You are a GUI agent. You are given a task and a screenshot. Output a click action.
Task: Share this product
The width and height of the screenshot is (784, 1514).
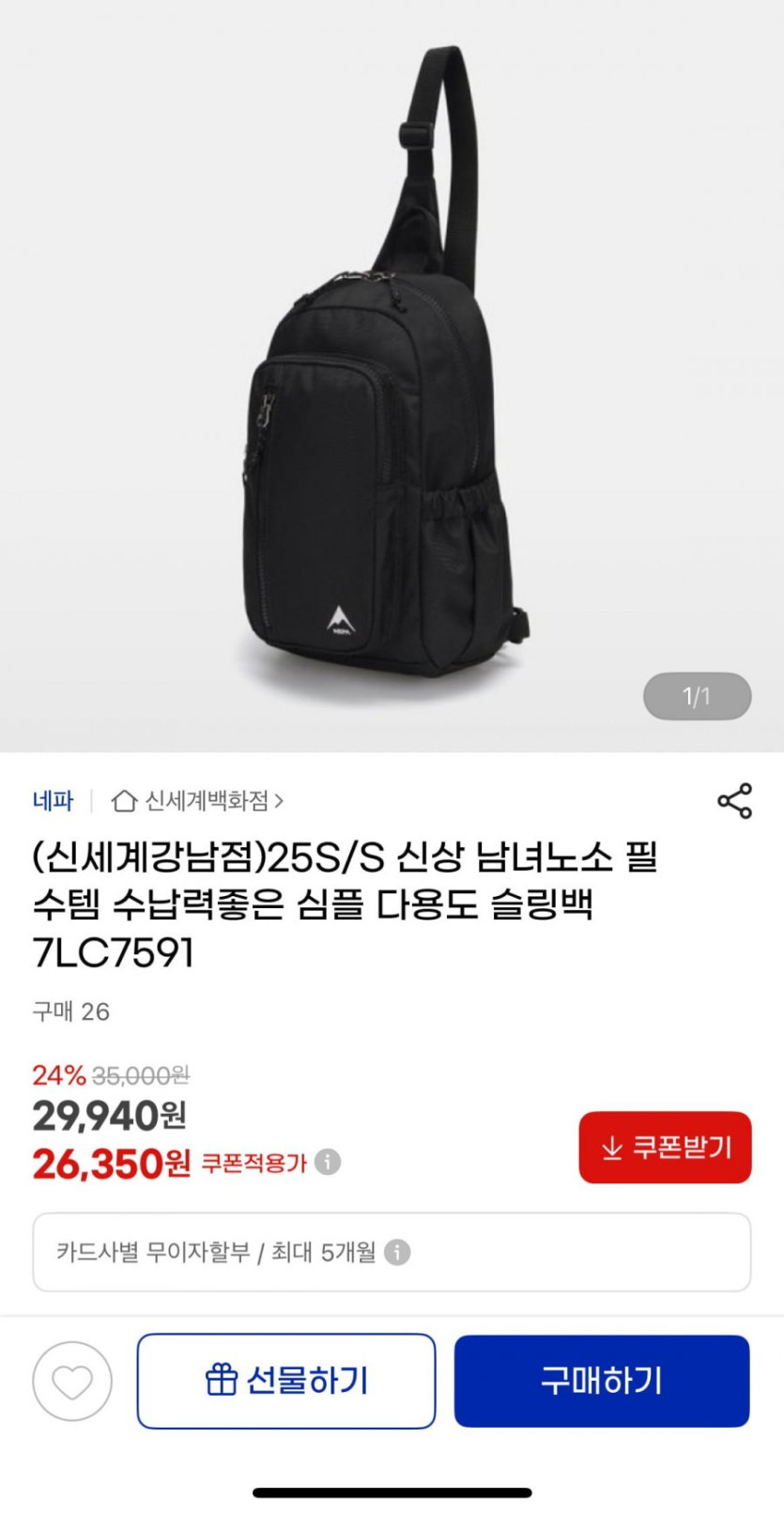point(734,801)
